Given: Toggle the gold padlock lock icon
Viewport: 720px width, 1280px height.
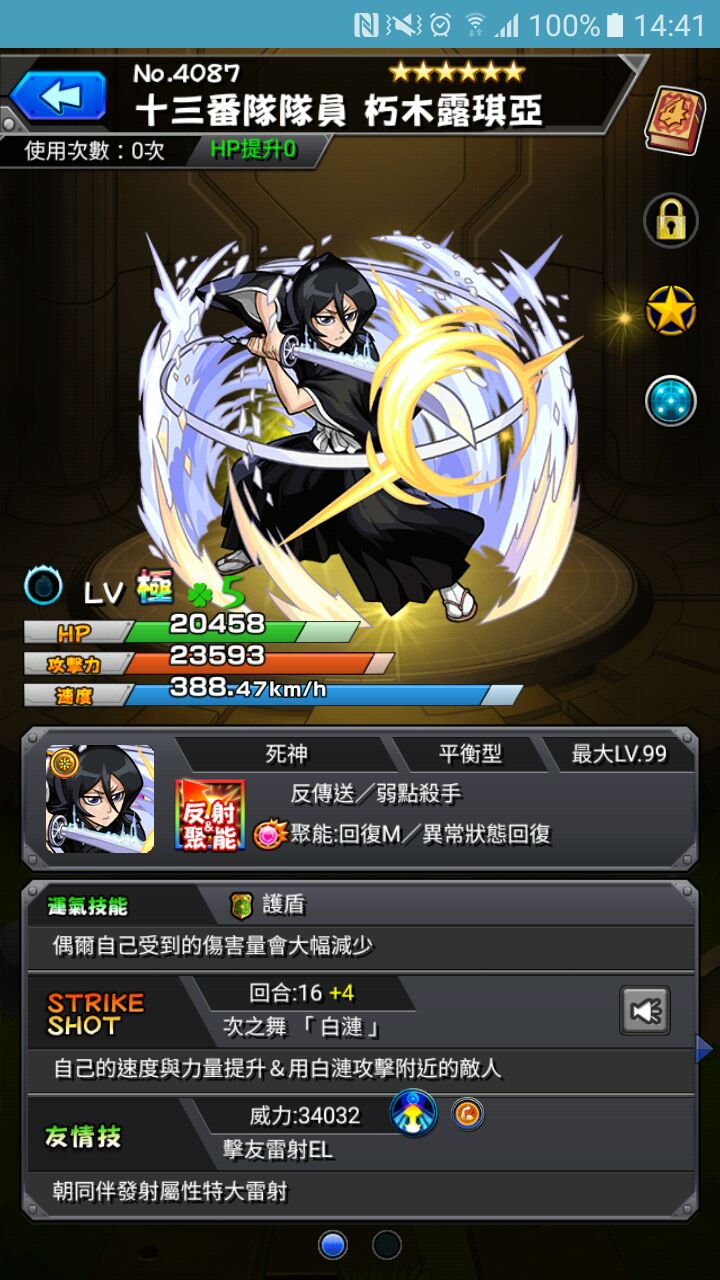Looking at the screenshot, I should (670, 219).
